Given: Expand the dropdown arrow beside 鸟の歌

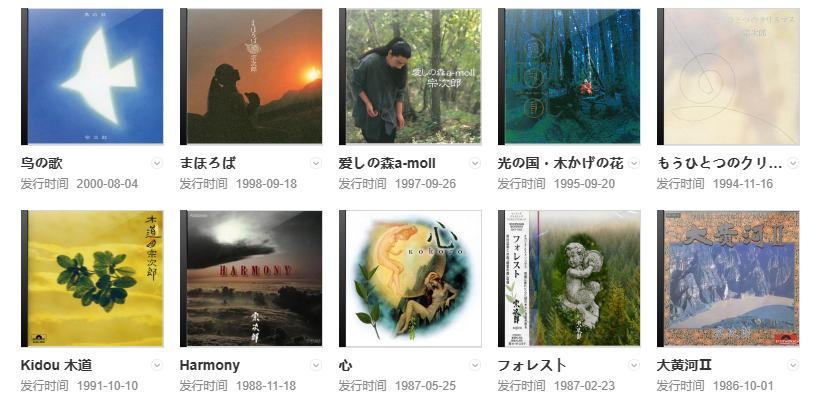Looking at the screenshot, I should [157, 163].
